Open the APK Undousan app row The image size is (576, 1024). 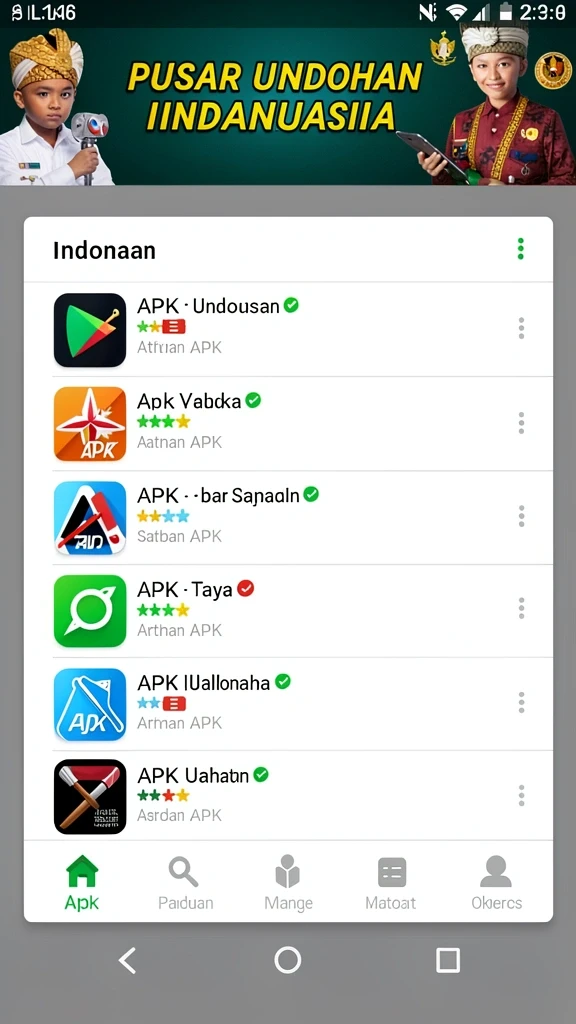point(288,330)
